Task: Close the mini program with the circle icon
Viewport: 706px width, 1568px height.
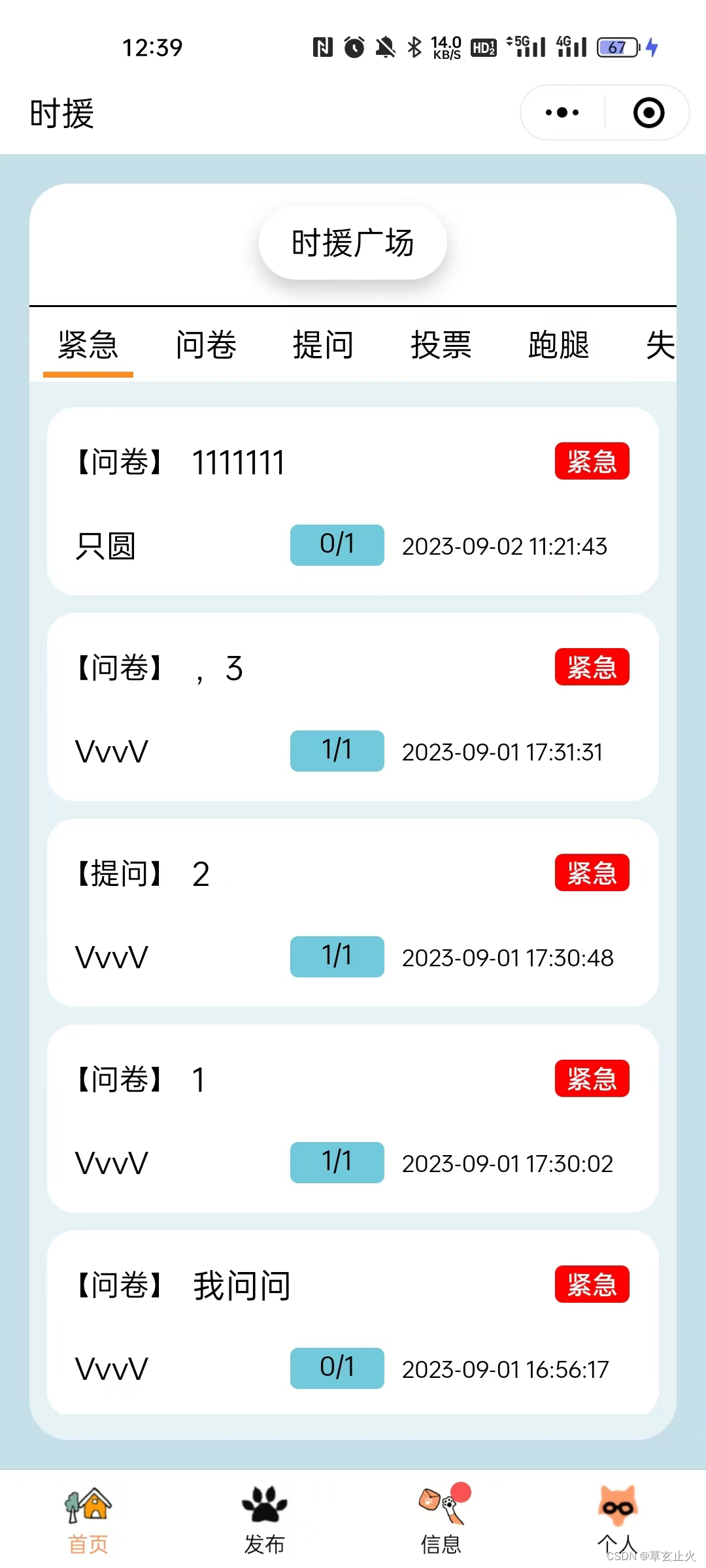Action: pyautogui.click(x=648, y=112)
